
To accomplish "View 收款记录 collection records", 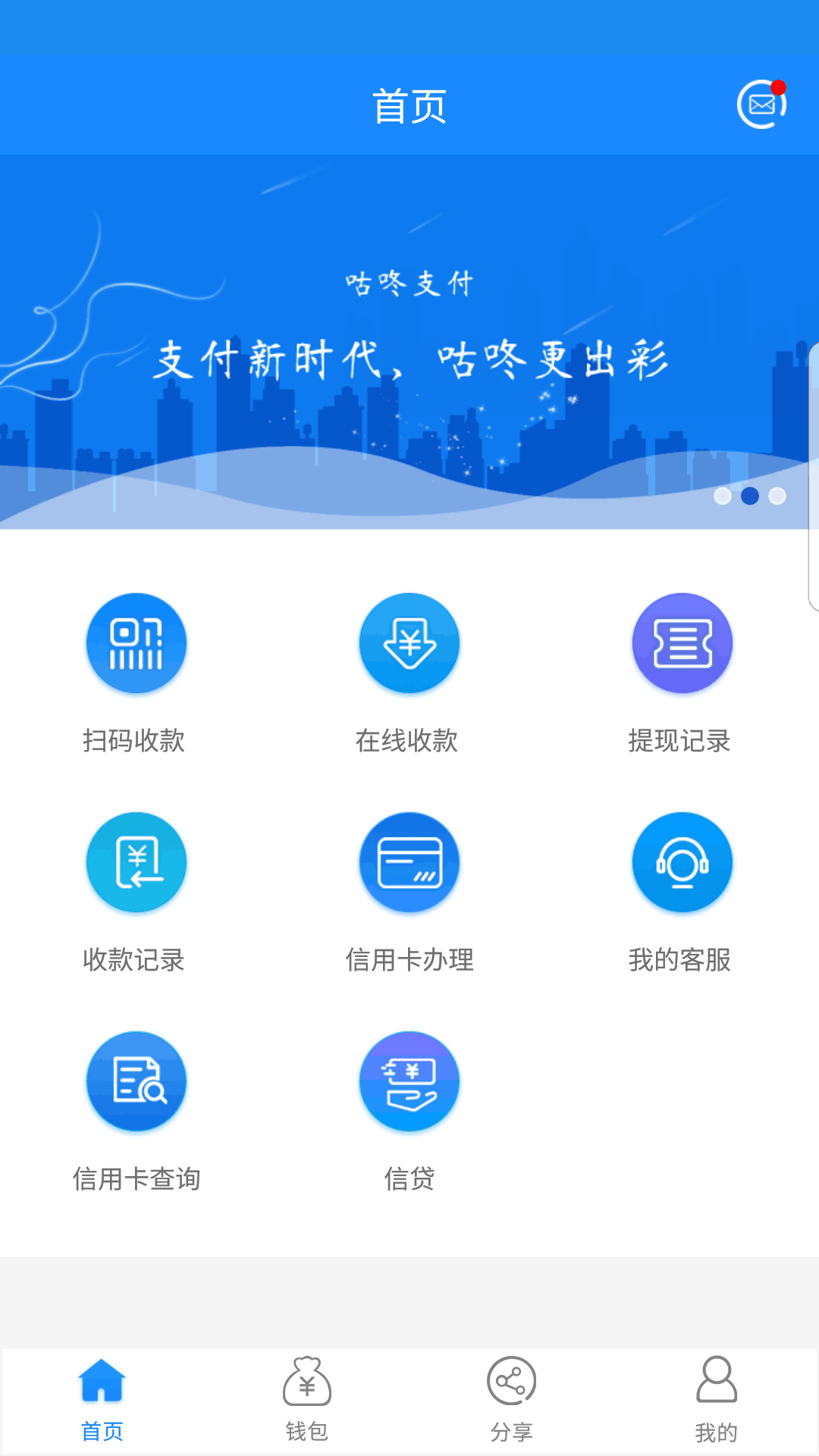I will [136, 863].
